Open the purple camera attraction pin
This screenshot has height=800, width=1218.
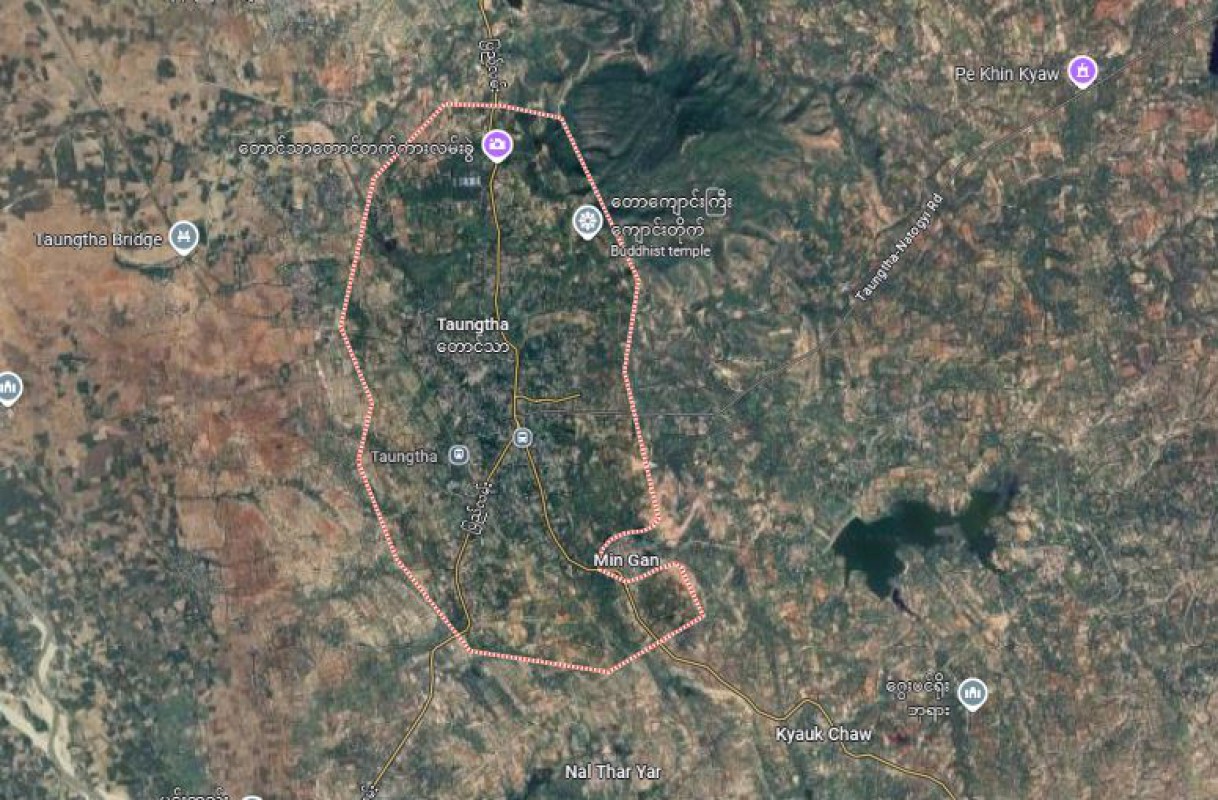tap(497, 146)
